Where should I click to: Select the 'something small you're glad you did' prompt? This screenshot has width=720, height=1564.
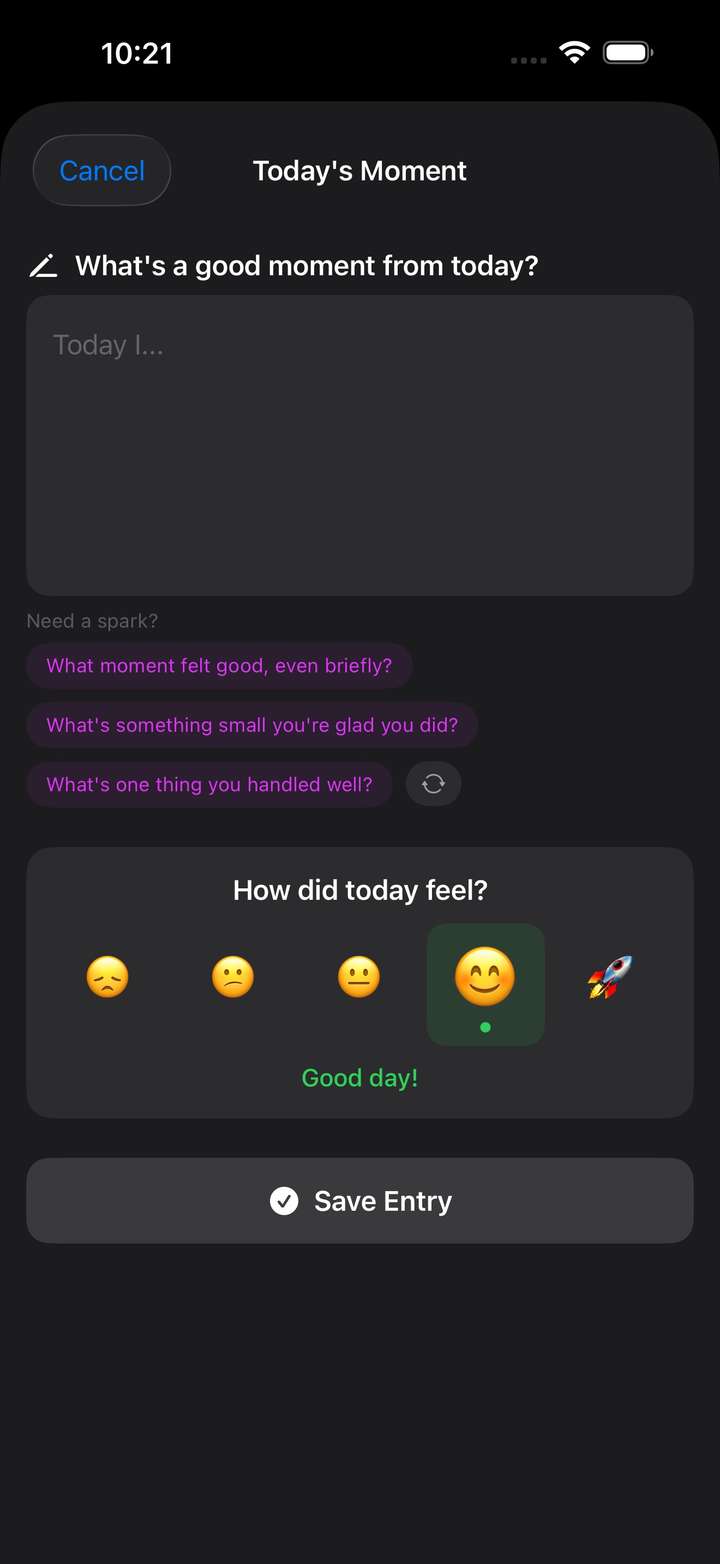point(252,725)
